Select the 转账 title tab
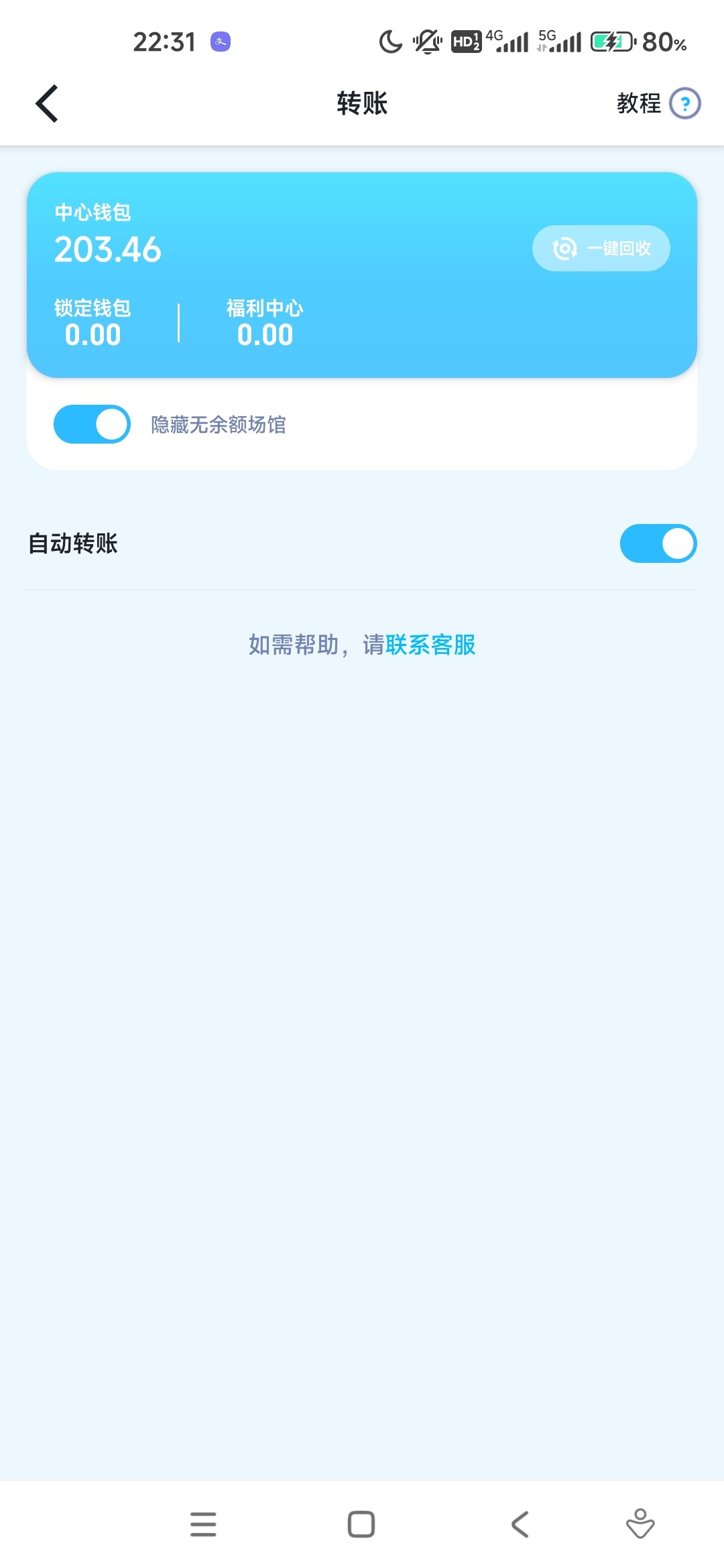This screenshot has height=1568, width=724. pyautogui.click(x=362, y=104)
